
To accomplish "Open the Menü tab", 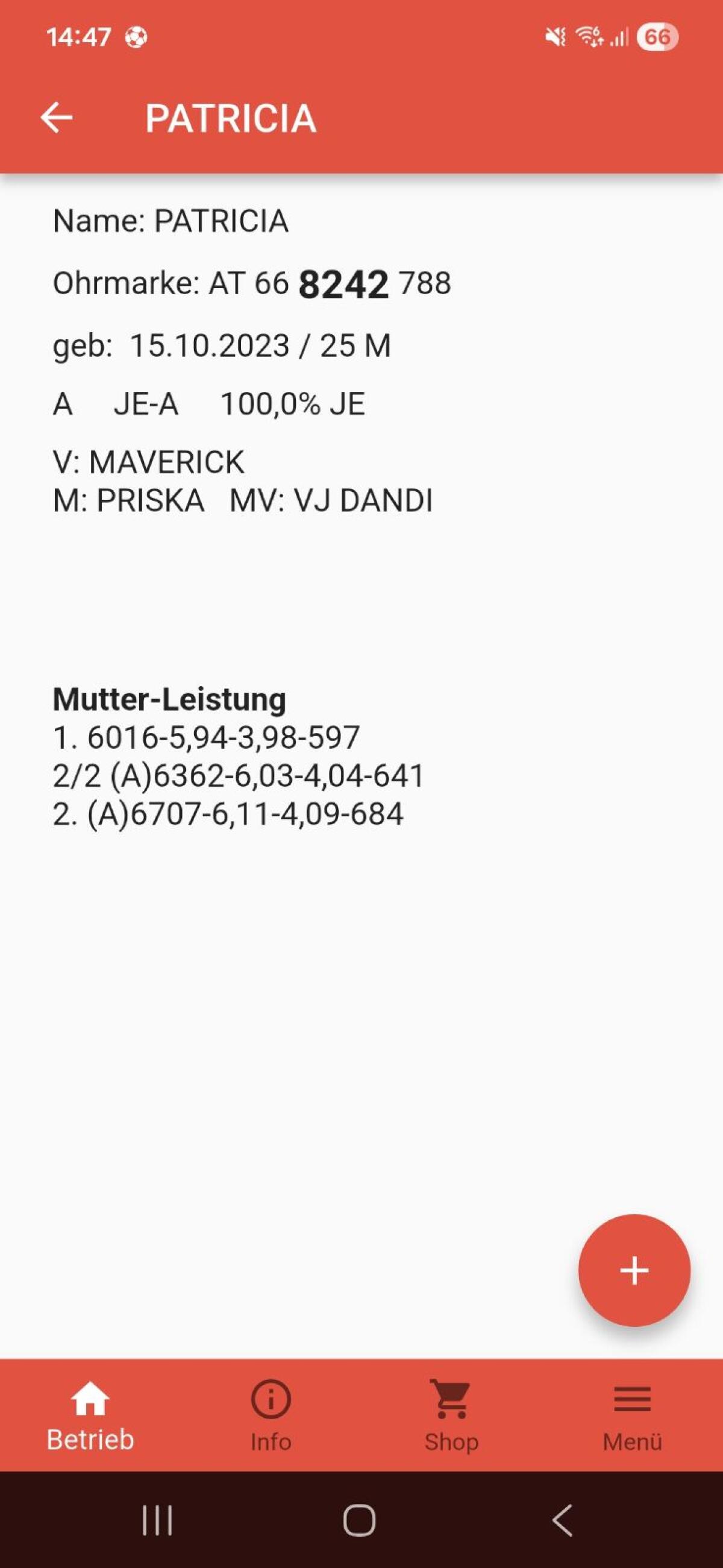I will point(632,1416).
